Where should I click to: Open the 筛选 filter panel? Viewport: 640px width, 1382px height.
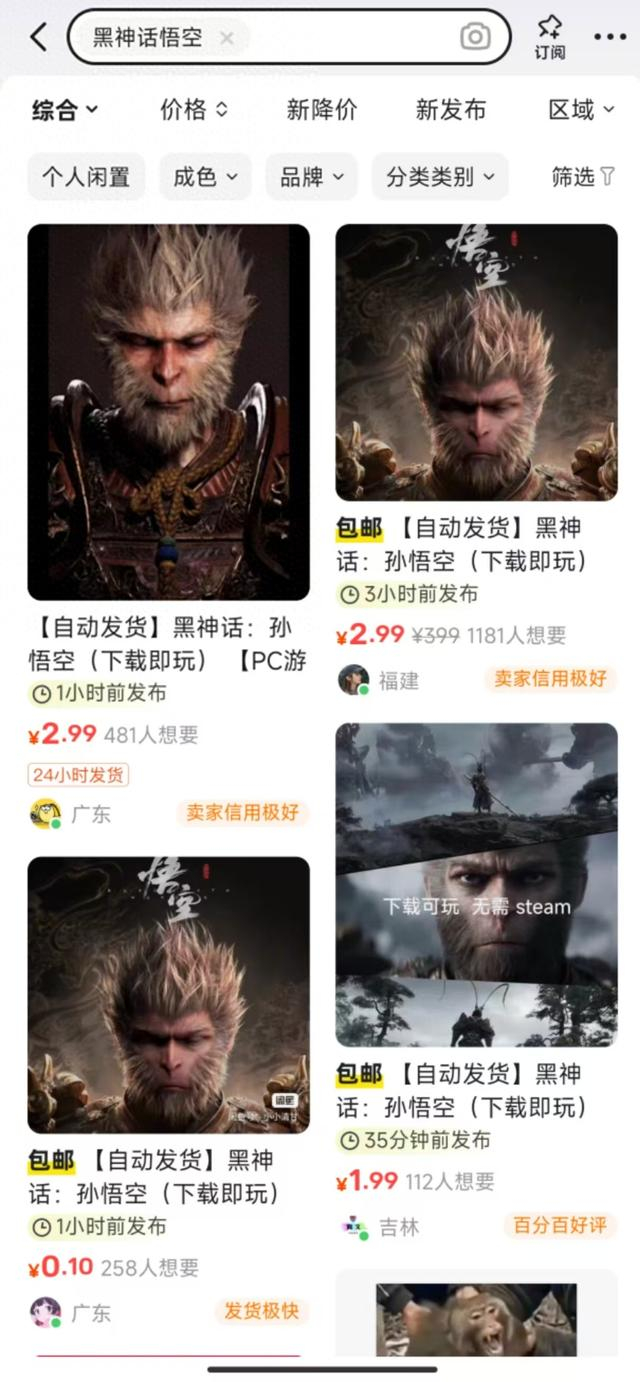[583, 177]
